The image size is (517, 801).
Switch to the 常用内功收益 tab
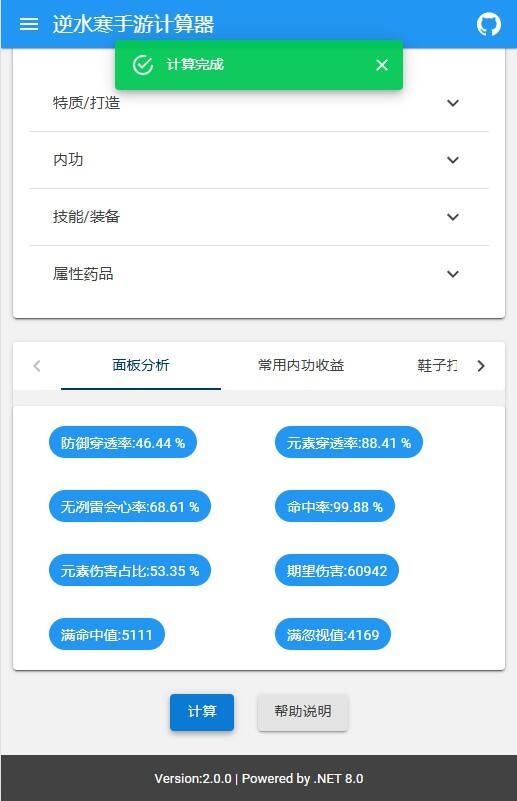[301, 366]
